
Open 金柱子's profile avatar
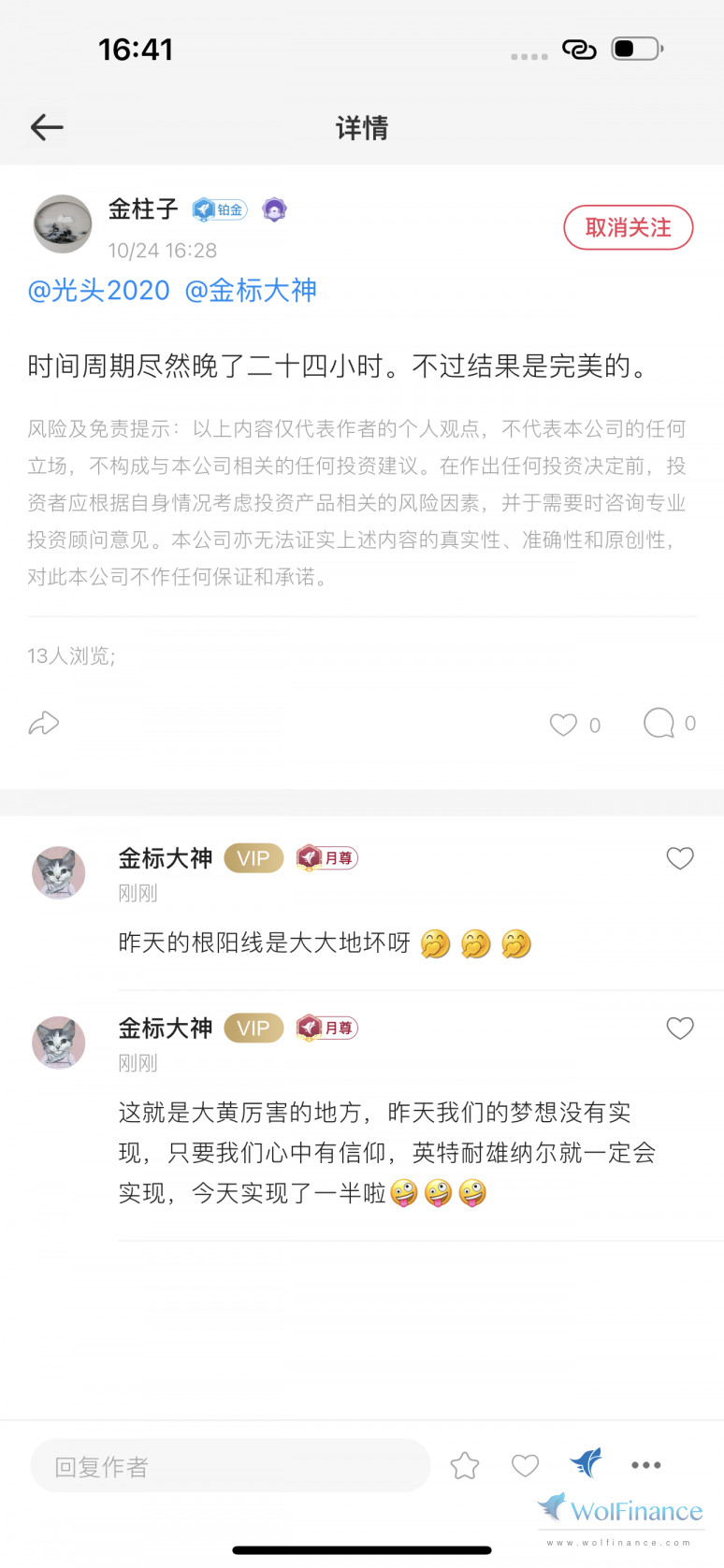(63, 224)
